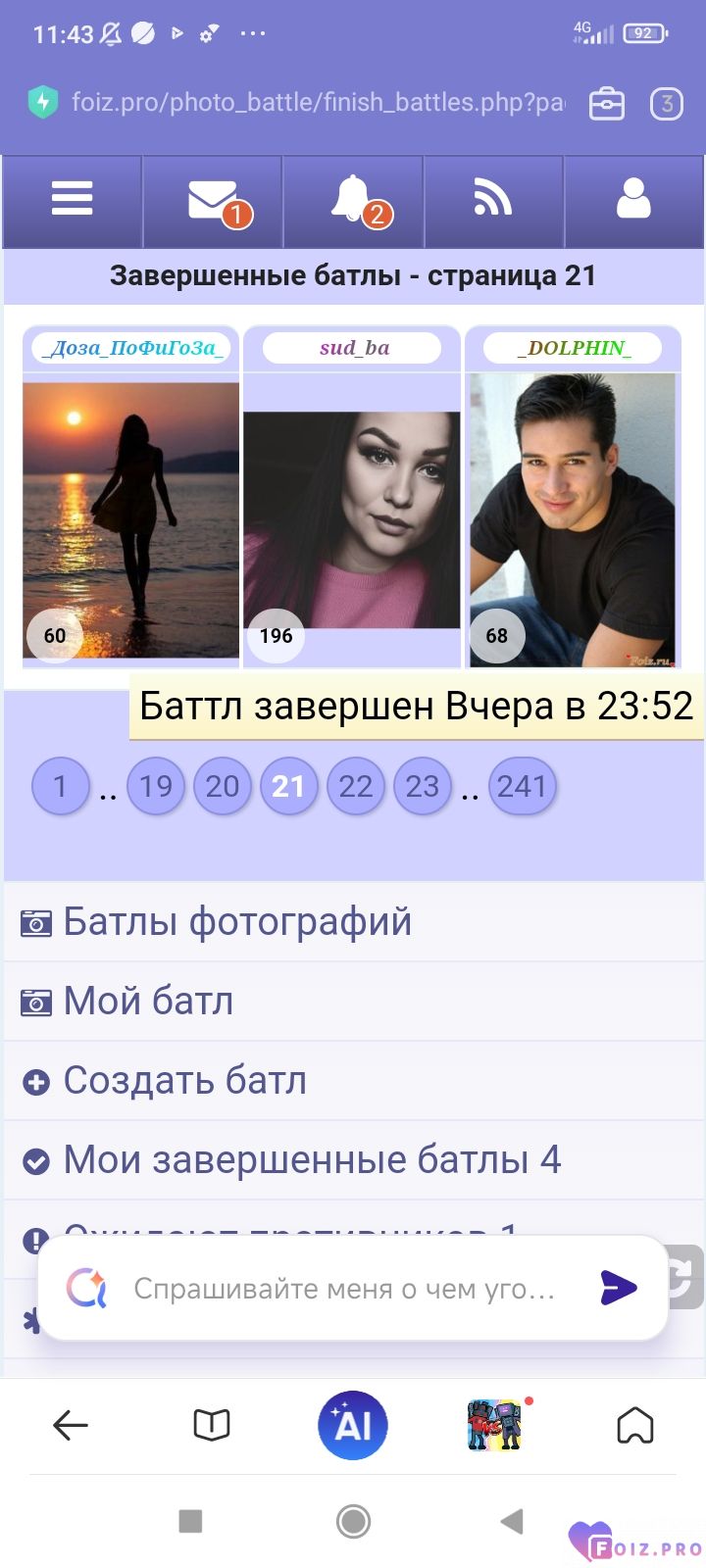Open _DOLPHIN_ battle photo
The width and height of the screenshot is (706, 1568).
pyautogui.click(x=573, y=520)
